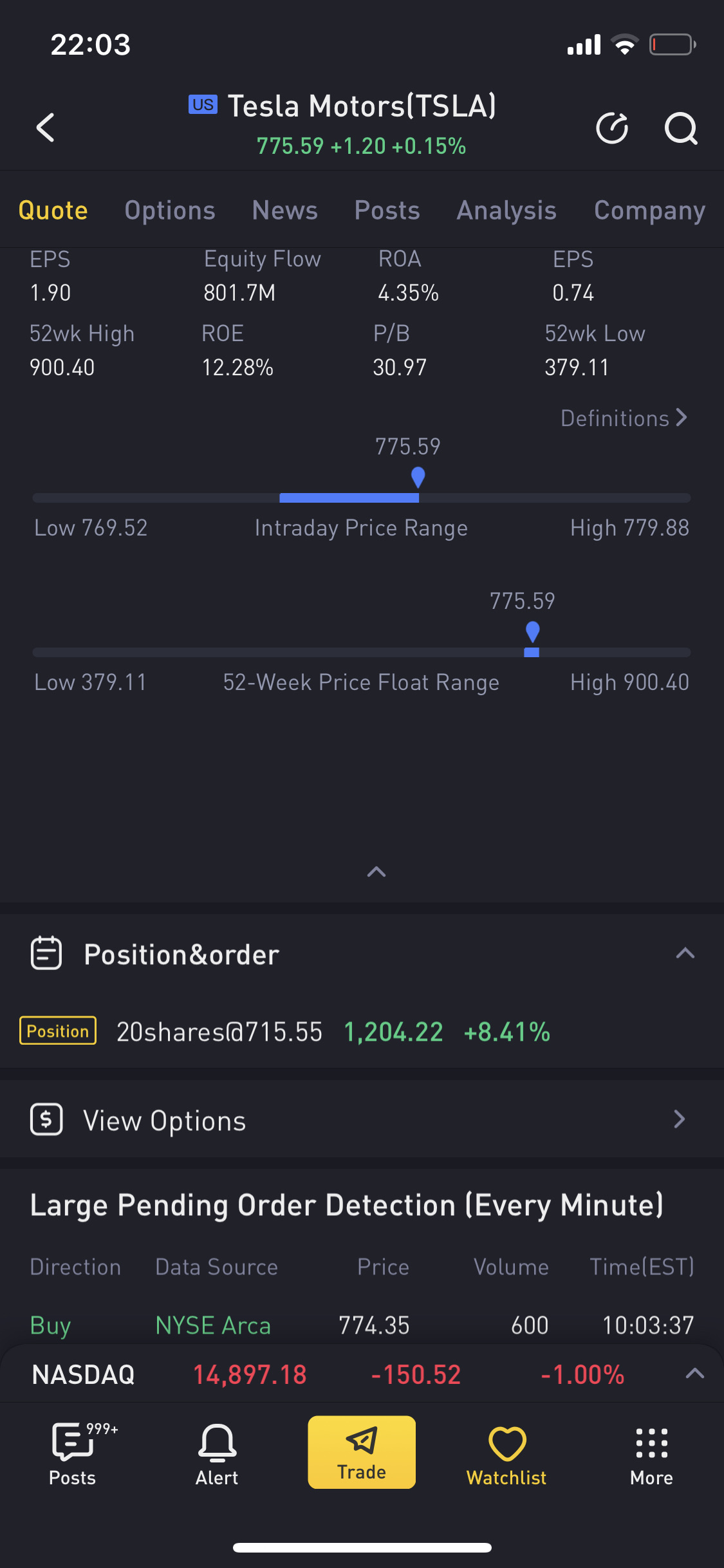Tap the yellow Trade button
Screen dimensions: 724x1568
click(362, 1452)
